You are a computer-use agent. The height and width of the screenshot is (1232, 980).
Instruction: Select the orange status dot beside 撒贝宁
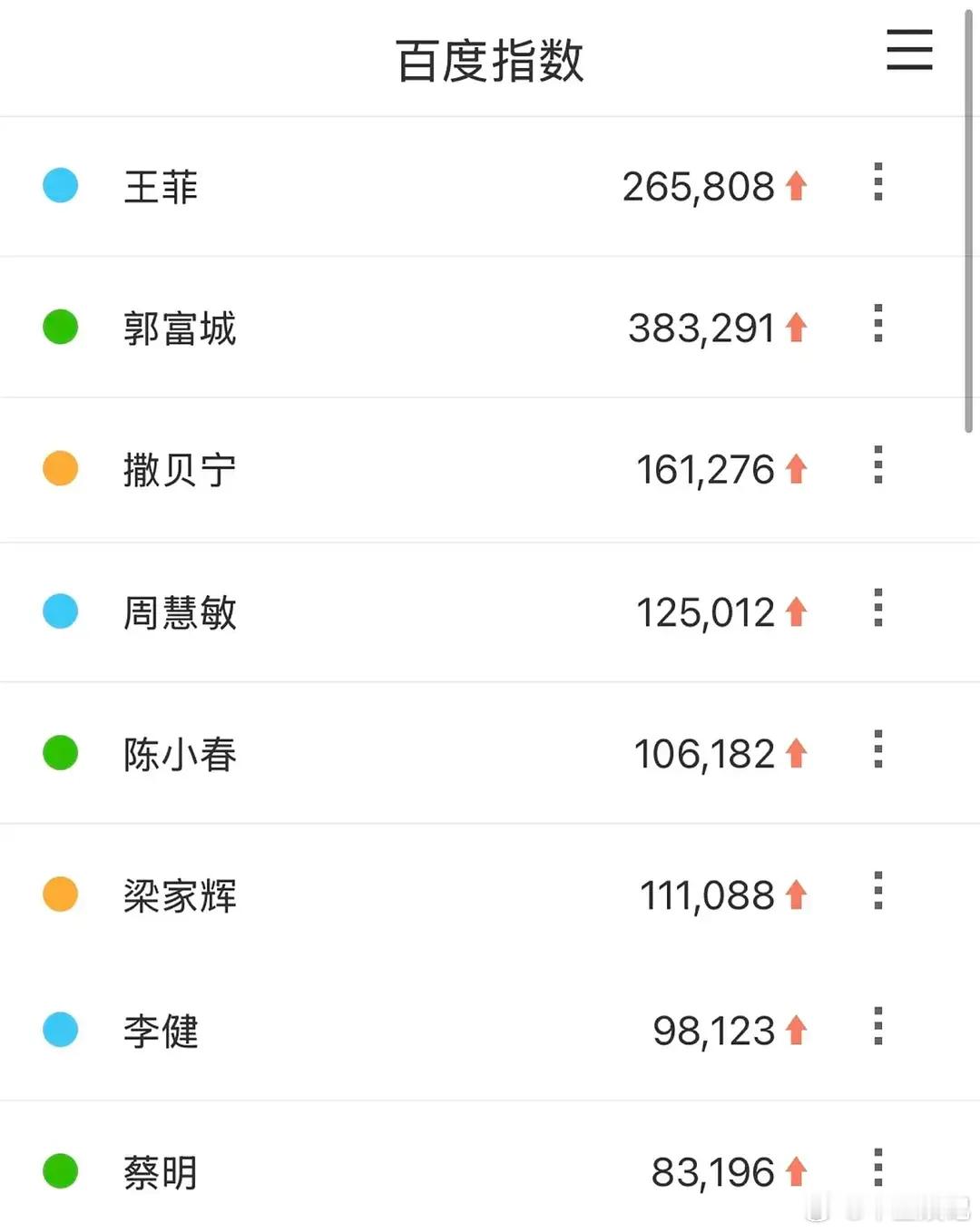click(x=59, y=469)
